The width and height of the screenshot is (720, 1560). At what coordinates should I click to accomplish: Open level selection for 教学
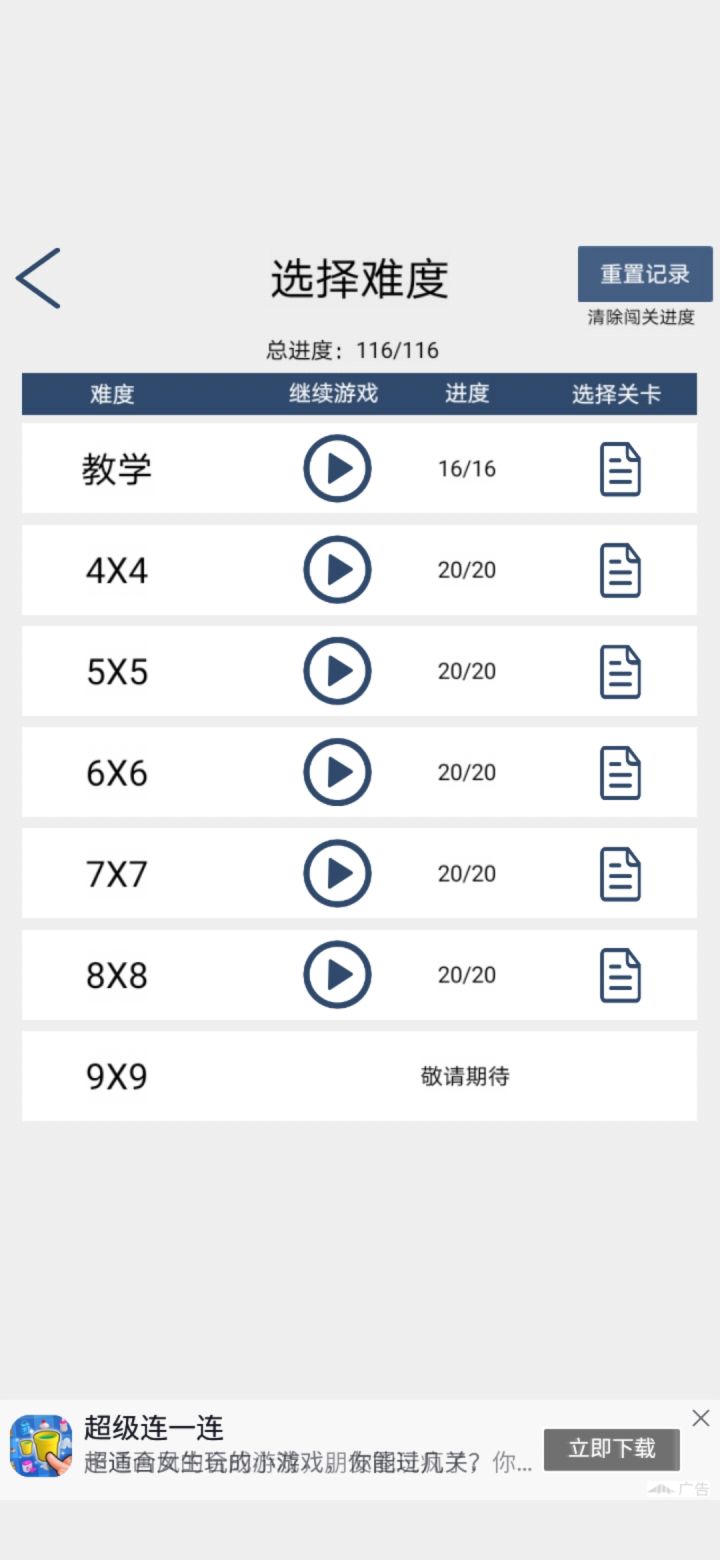(620, 469)
